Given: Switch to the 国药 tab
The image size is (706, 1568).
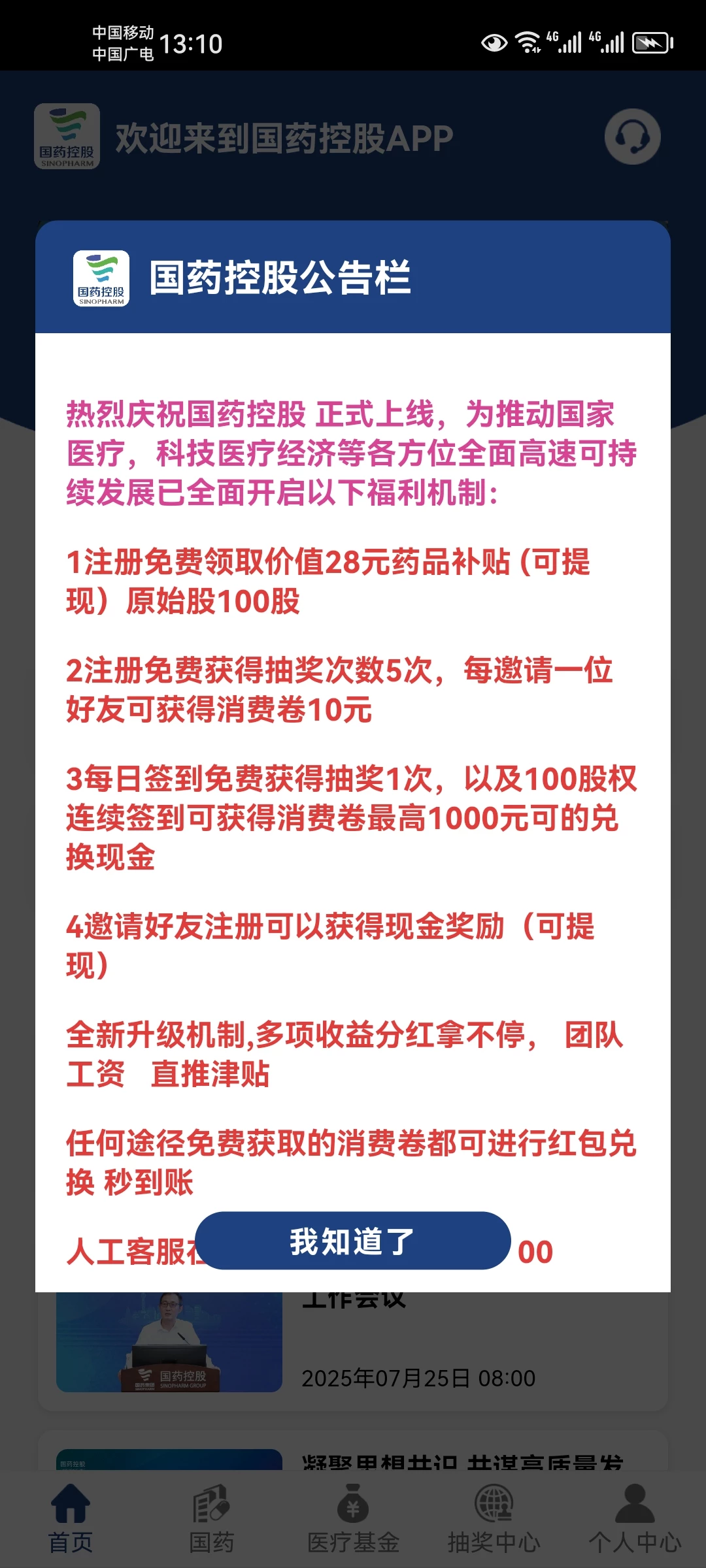Looking at the screenshot, I should point(211,1519).
